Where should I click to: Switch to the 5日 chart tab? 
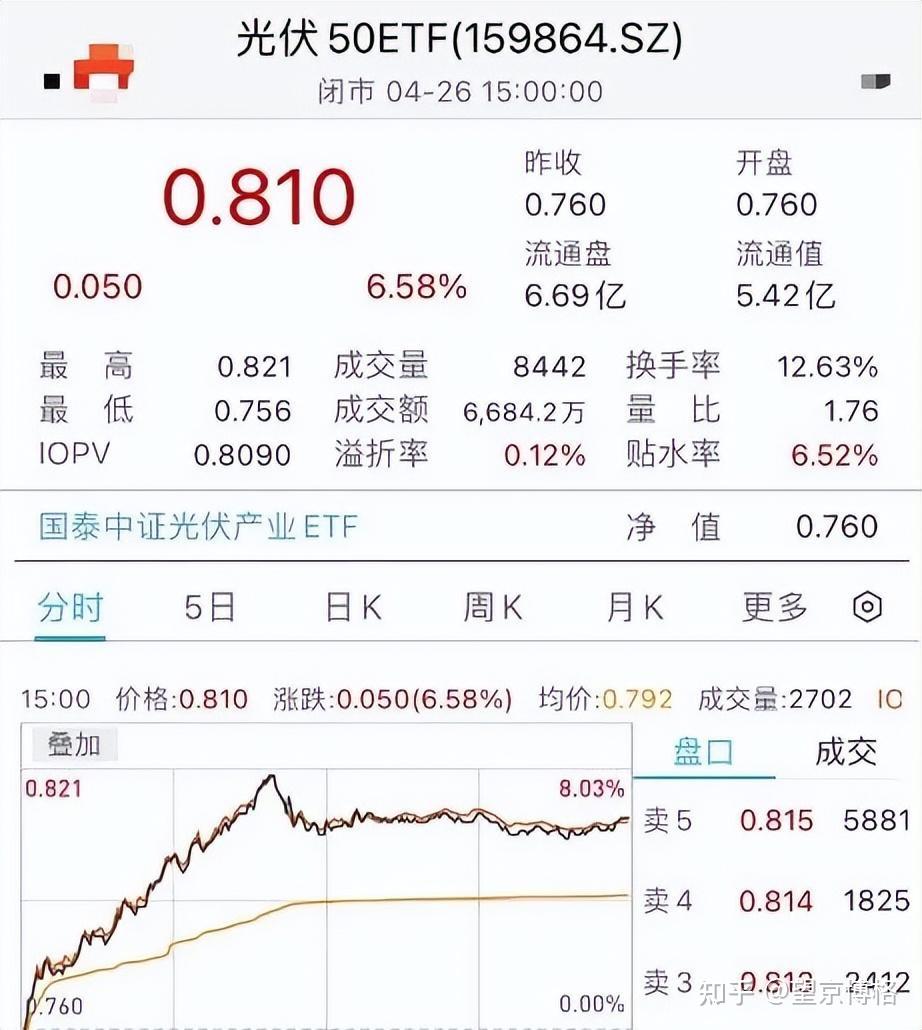point(209,607)
